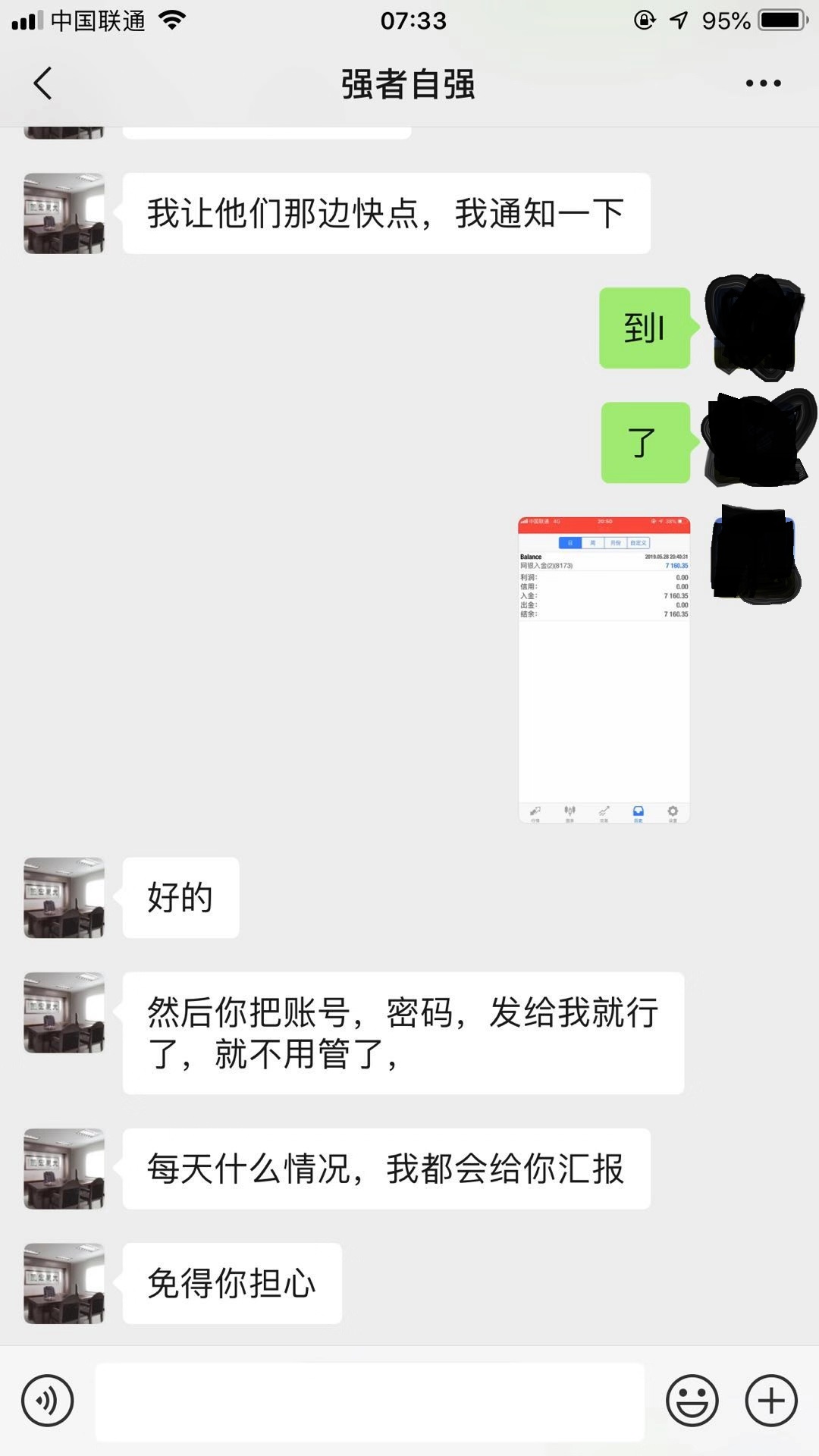The height and width of the screenshot is (1456, 819).
Task: Focus the message text input box
Action: [369, 1401]
